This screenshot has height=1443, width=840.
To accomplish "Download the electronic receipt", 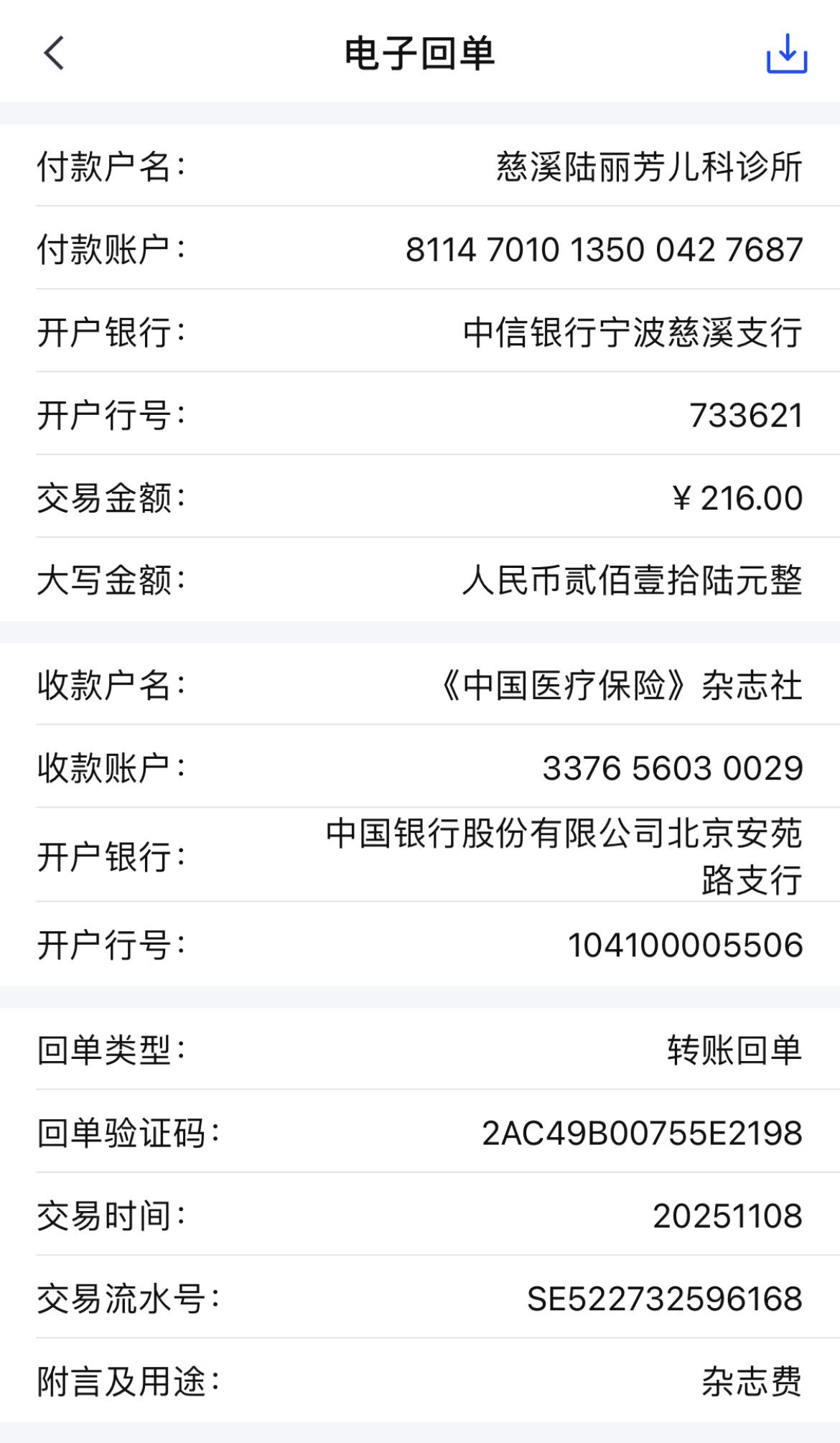I will click(x=787, y=54).
